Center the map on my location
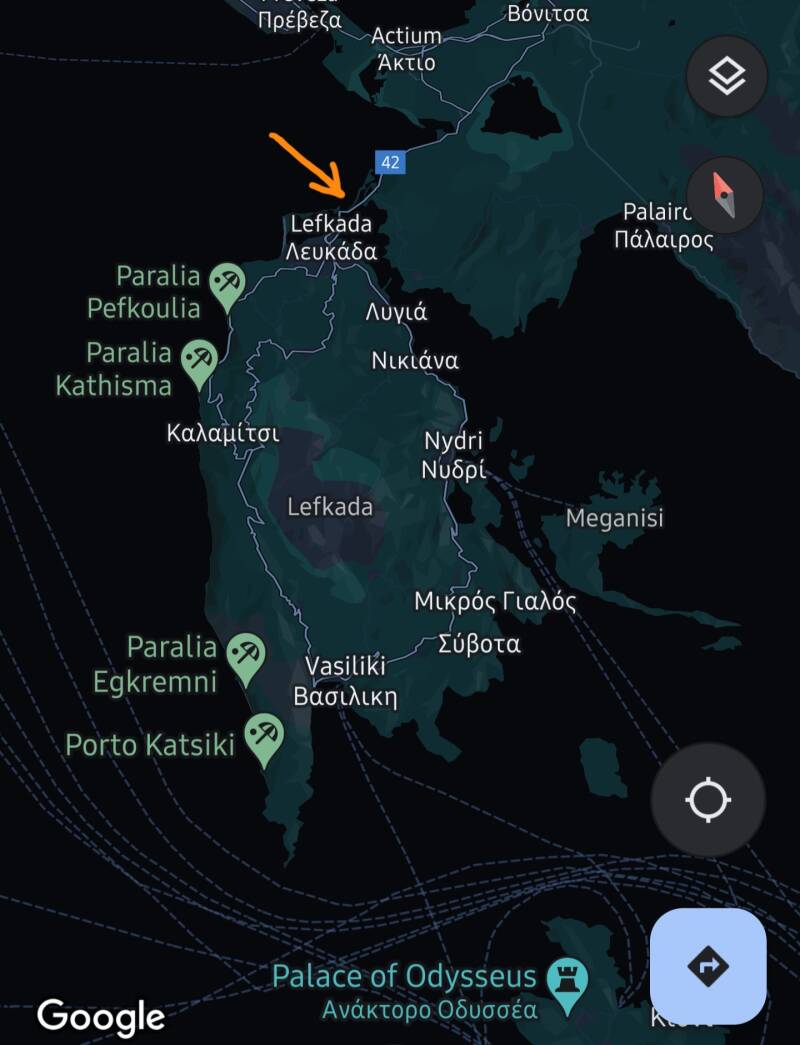Screen dimensions: 800x1045 tap(708, 800)
